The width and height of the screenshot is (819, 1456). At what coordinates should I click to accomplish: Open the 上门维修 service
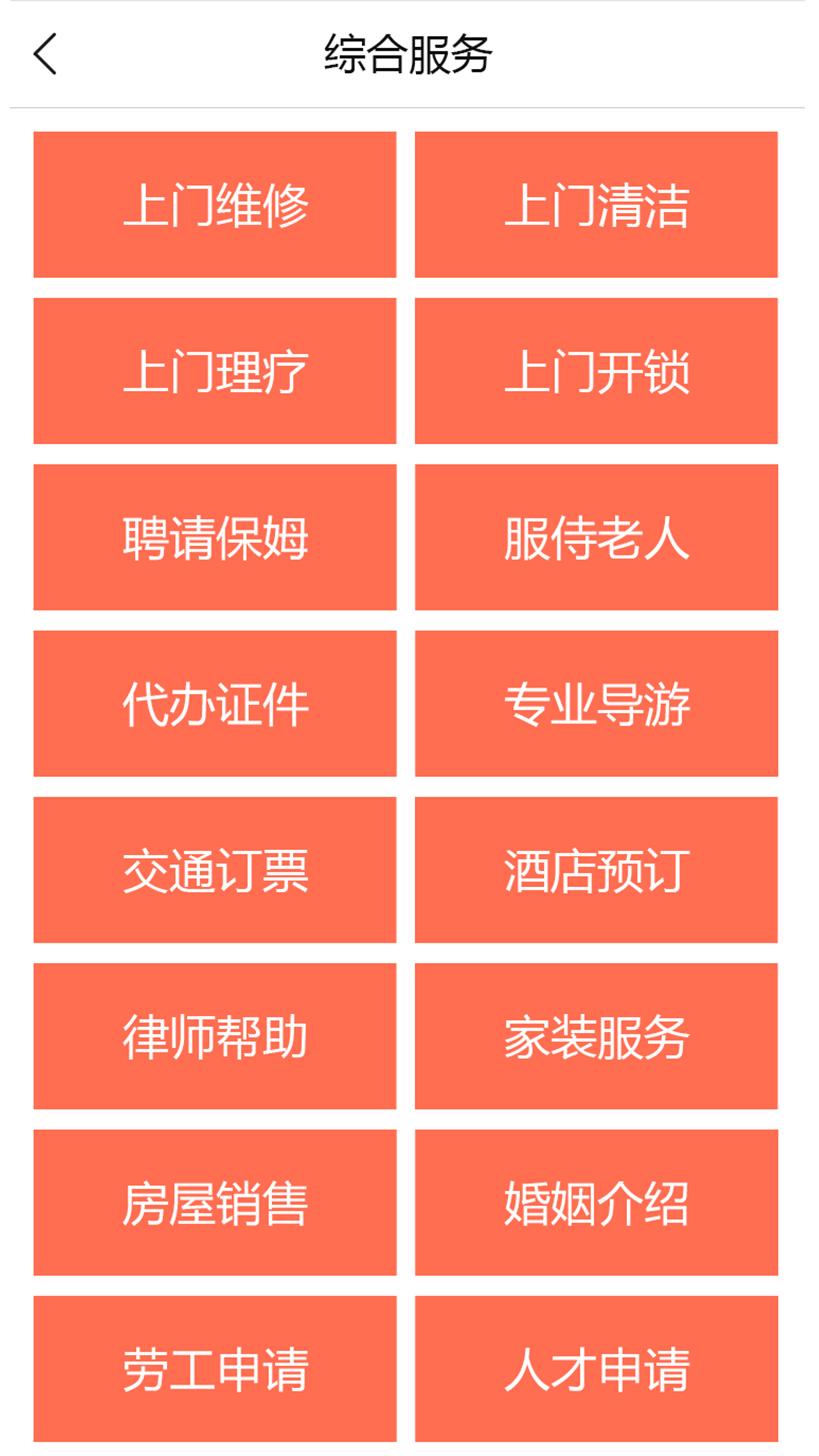pyautogui.click(x=215, y=205)
